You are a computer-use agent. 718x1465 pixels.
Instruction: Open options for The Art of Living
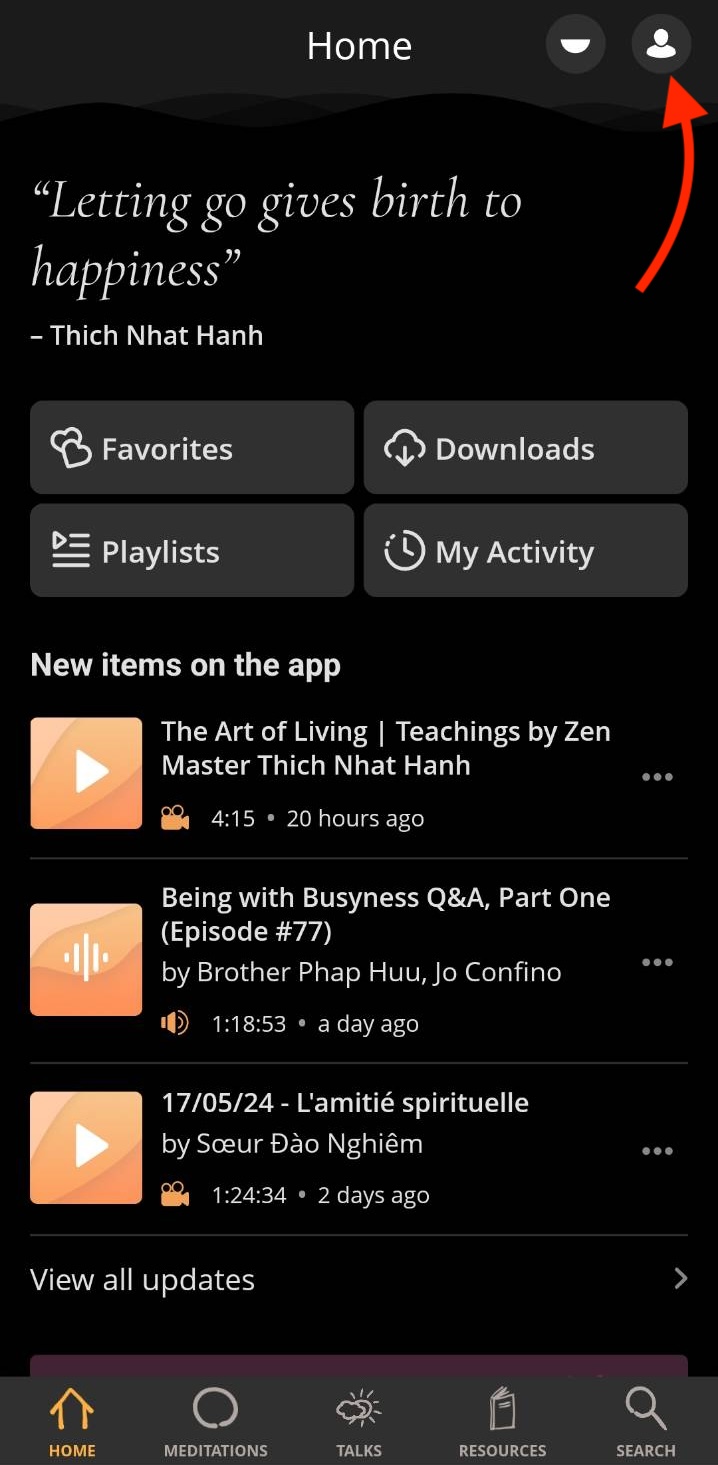click(x=657, y=777)
